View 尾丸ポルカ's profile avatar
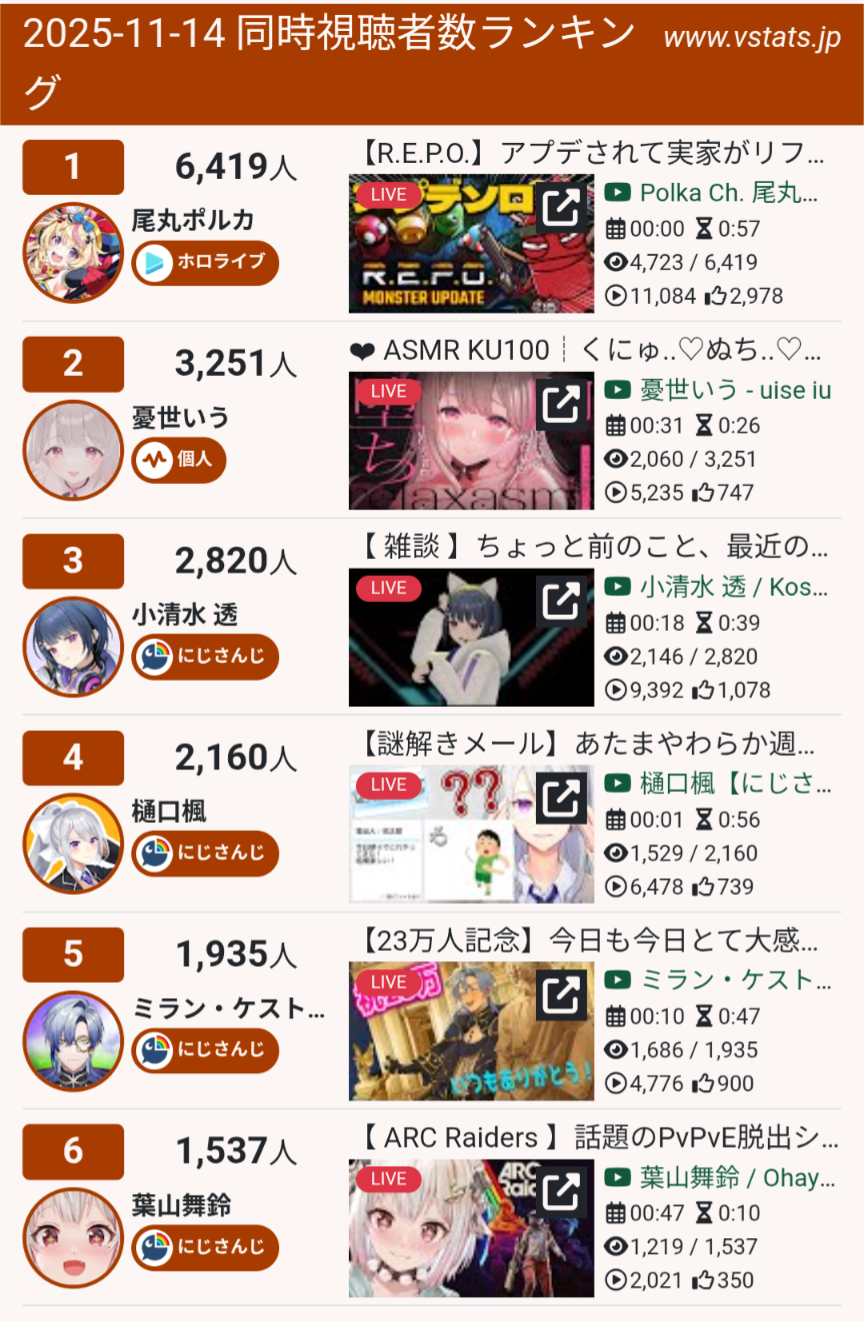Image resolution: width=864 pixels, height=1321 pixels. [x=73, y=253]
